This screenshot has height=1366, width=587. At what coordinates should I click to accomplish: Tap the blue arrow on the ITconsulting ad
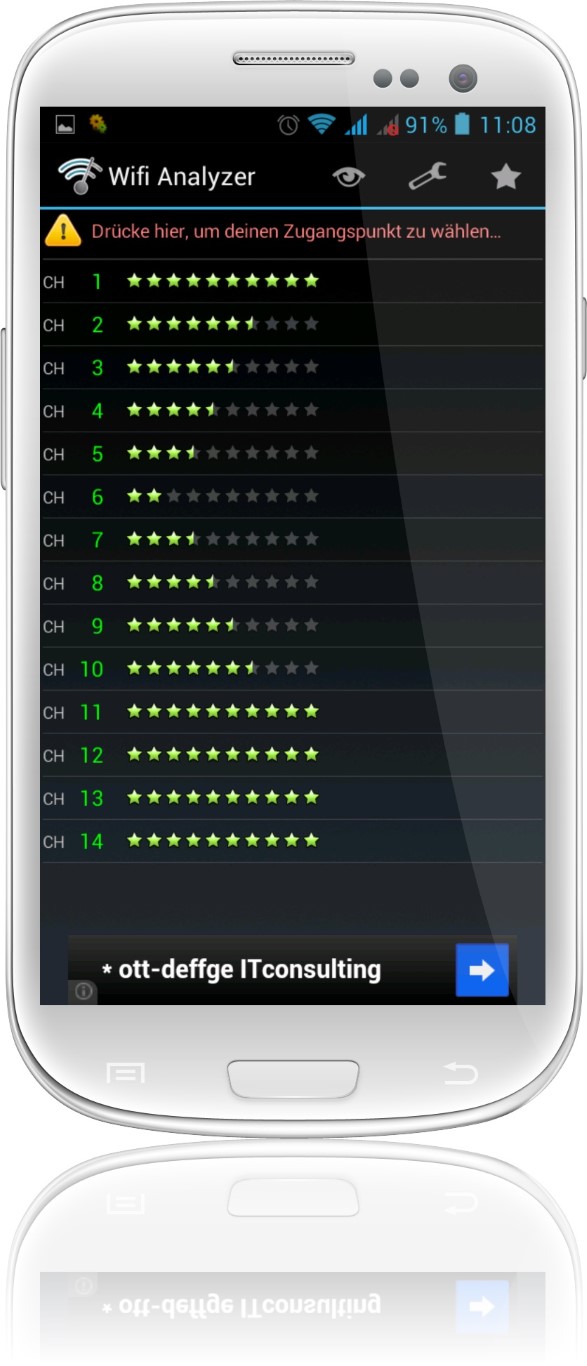(482, 970)
